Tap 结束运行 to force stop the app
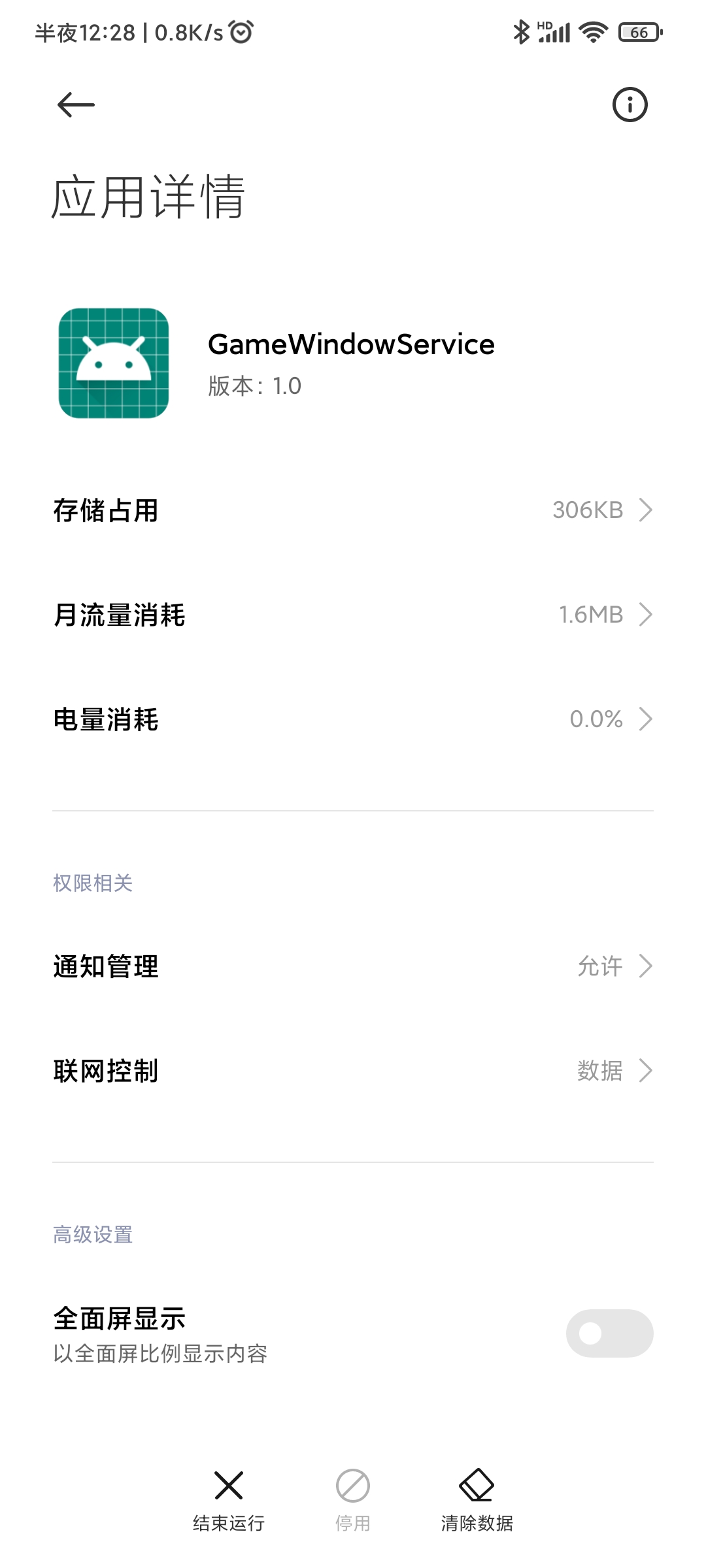Screen dimensions: 706x1568 pyautogui.click(x=229, y=1501)
